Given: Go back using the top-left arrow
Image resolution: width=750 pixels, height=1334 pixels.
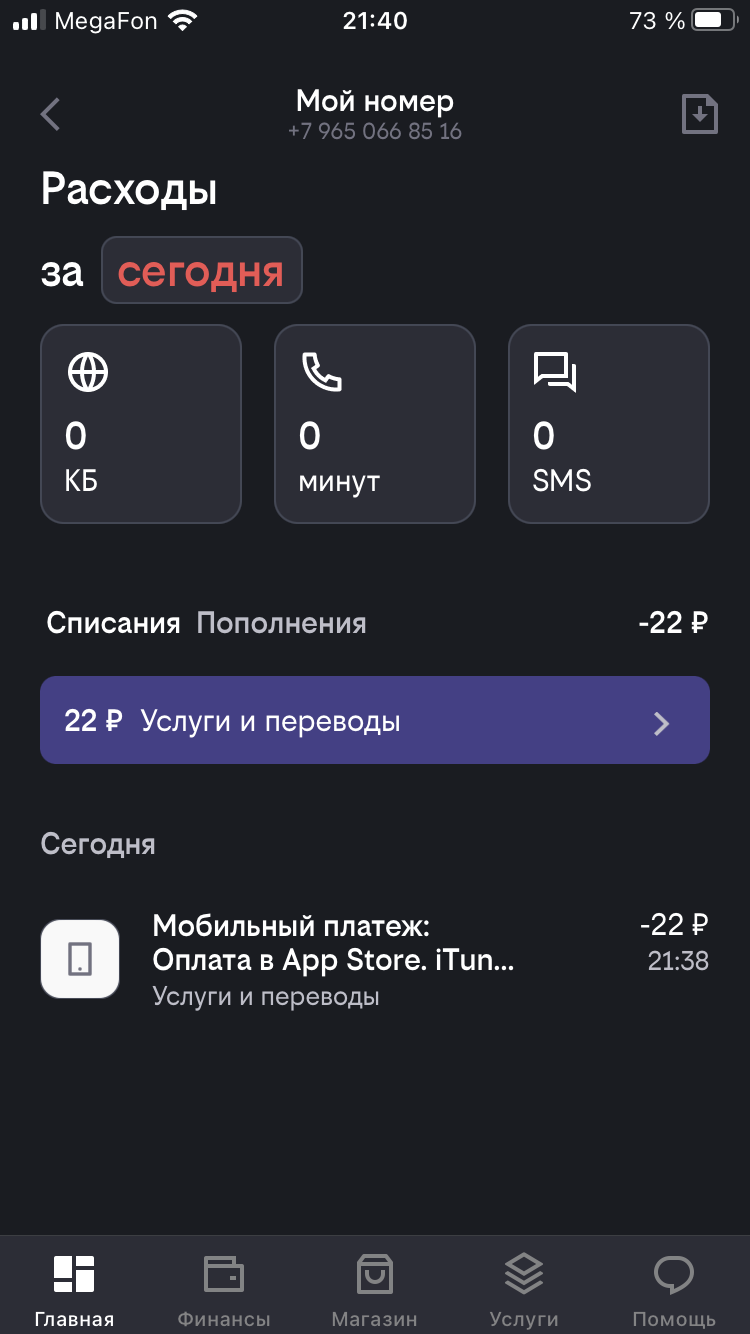Looking at the screenshot, I should [x=51, y=114].
